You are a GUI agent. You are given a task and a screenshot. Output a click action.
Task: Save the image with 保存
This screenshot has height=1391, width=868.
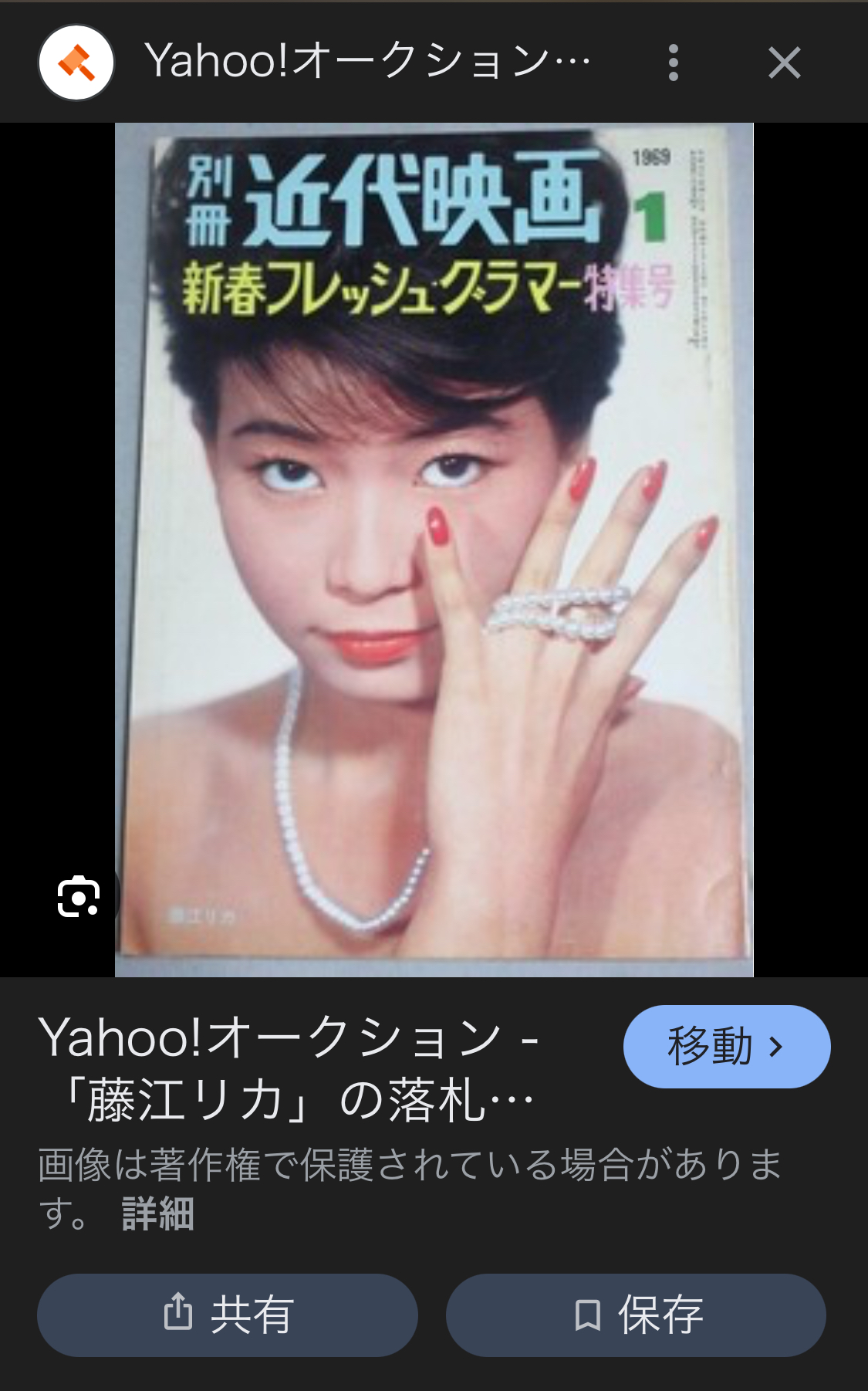(x=636, y=1315)
